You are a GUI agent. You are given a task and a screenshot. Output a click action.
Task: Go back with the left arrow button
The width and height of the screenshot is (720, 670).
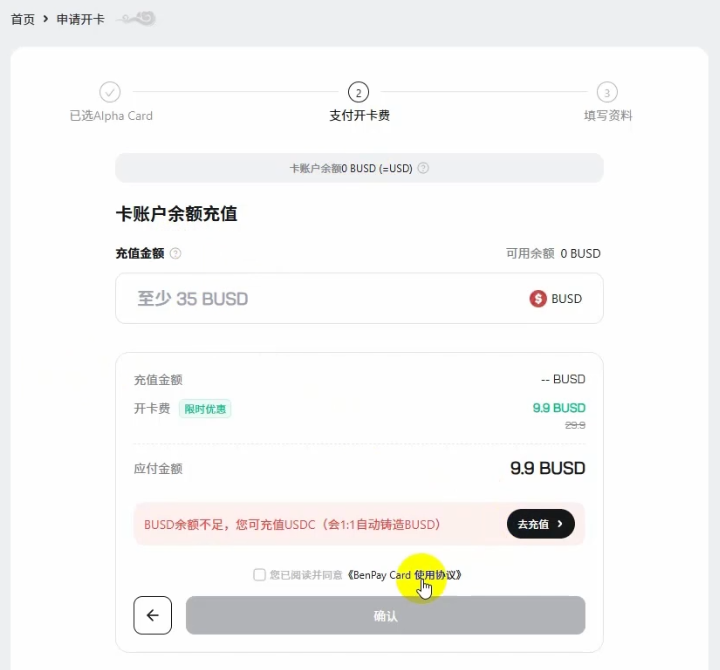153,615
